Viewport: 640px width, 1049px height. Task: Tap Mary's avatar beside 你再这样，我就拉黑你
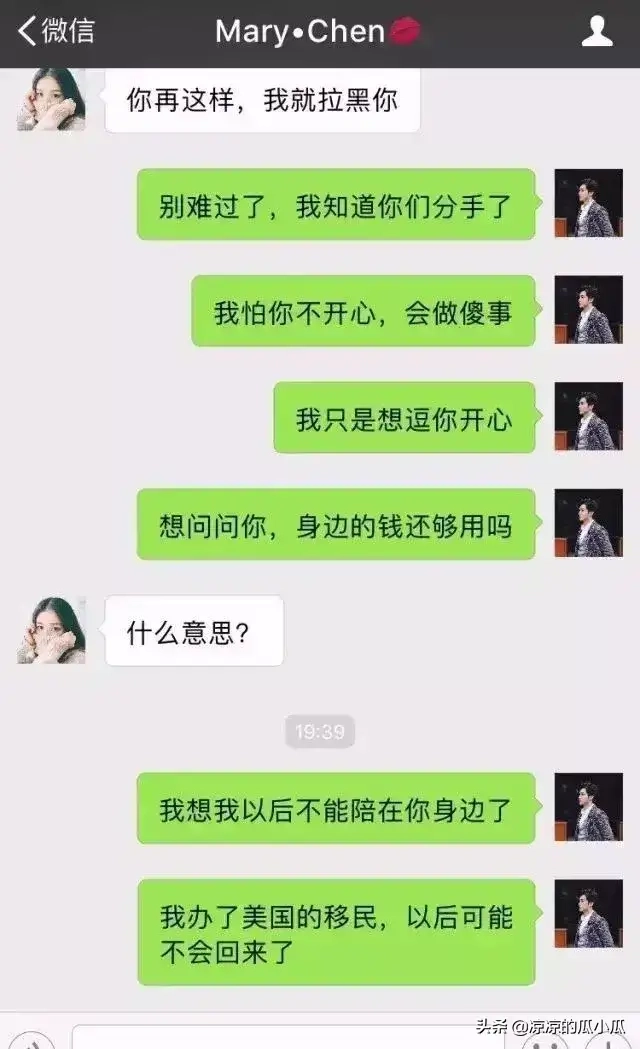tap(51, 99)
